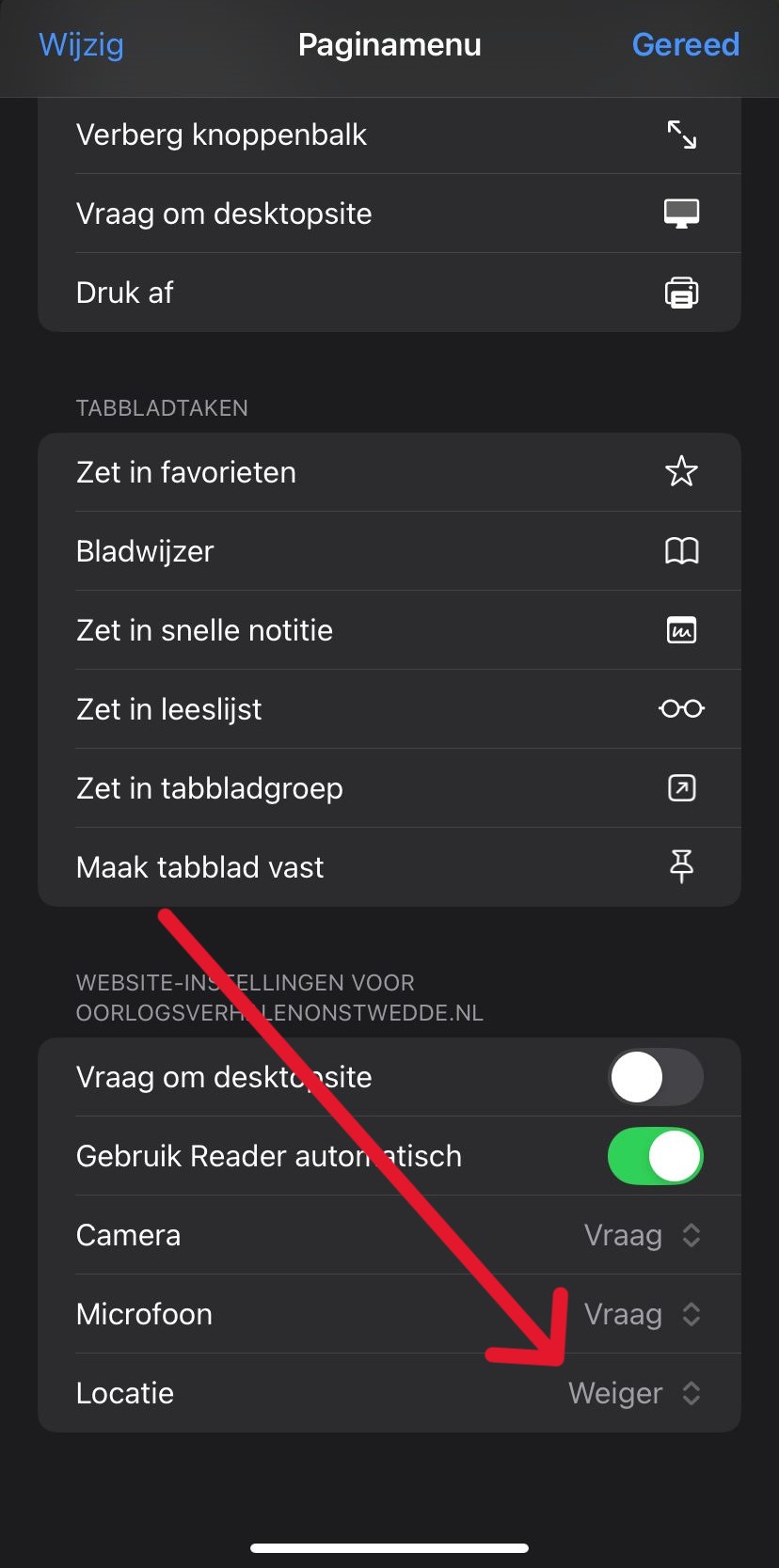Select the pin icon next to Maak tabblad vast

pos(681,867)
